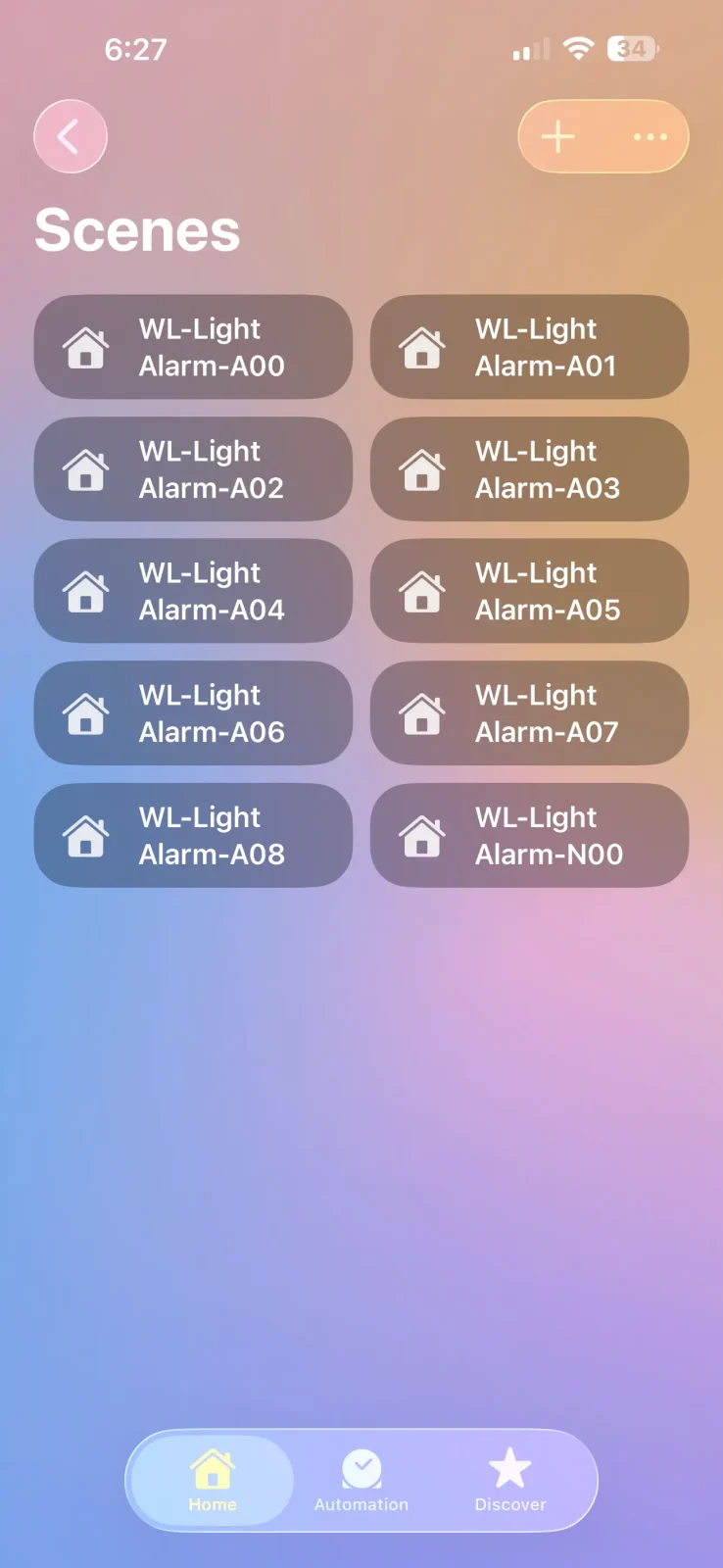This screenshot has width=723, height=1568.
Task: Go back using the chevron button
Action: (x=70, y=136)
